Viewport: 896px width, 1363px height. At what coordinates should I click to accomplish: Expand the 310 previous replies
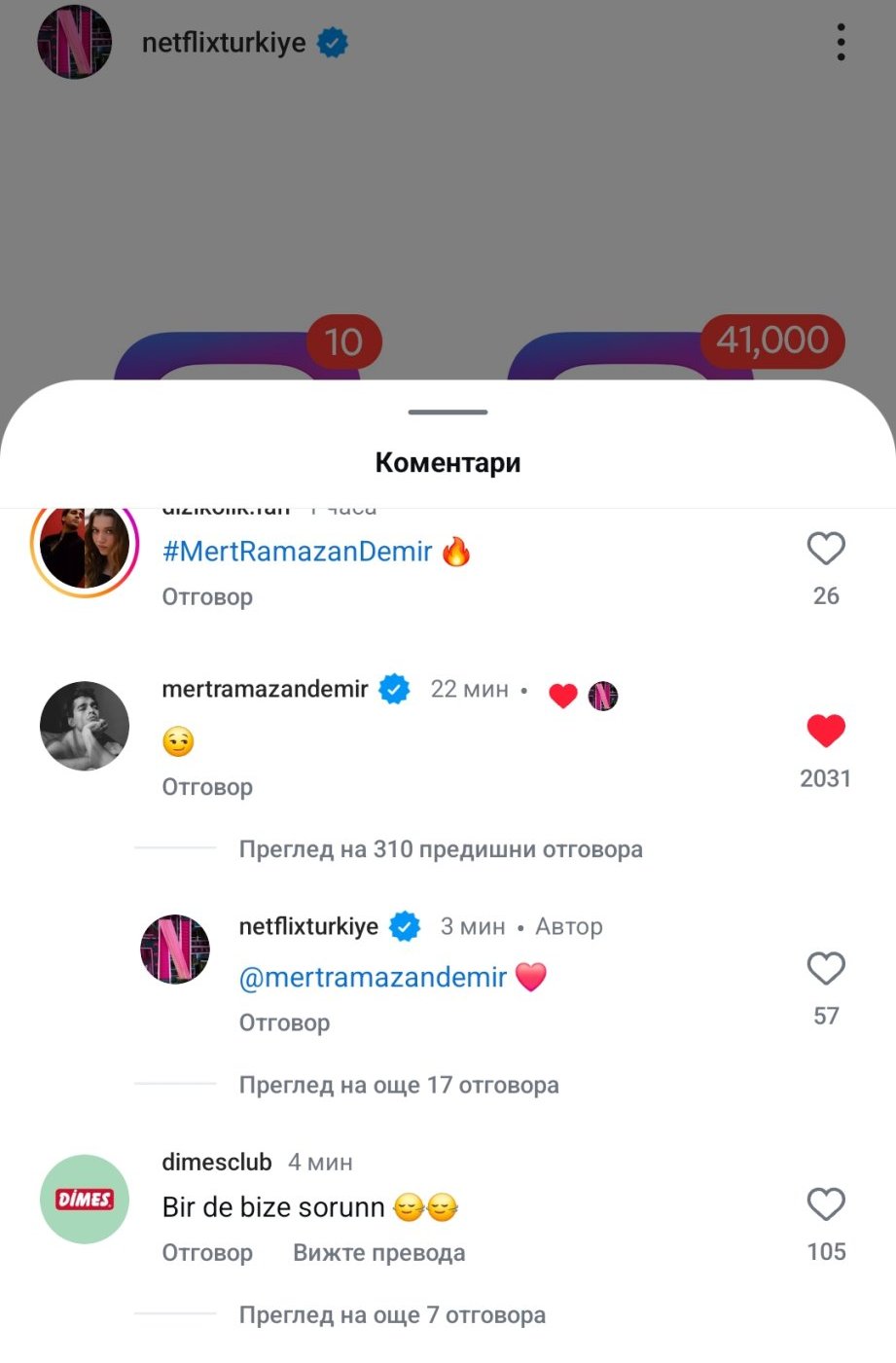pos(441,849)
